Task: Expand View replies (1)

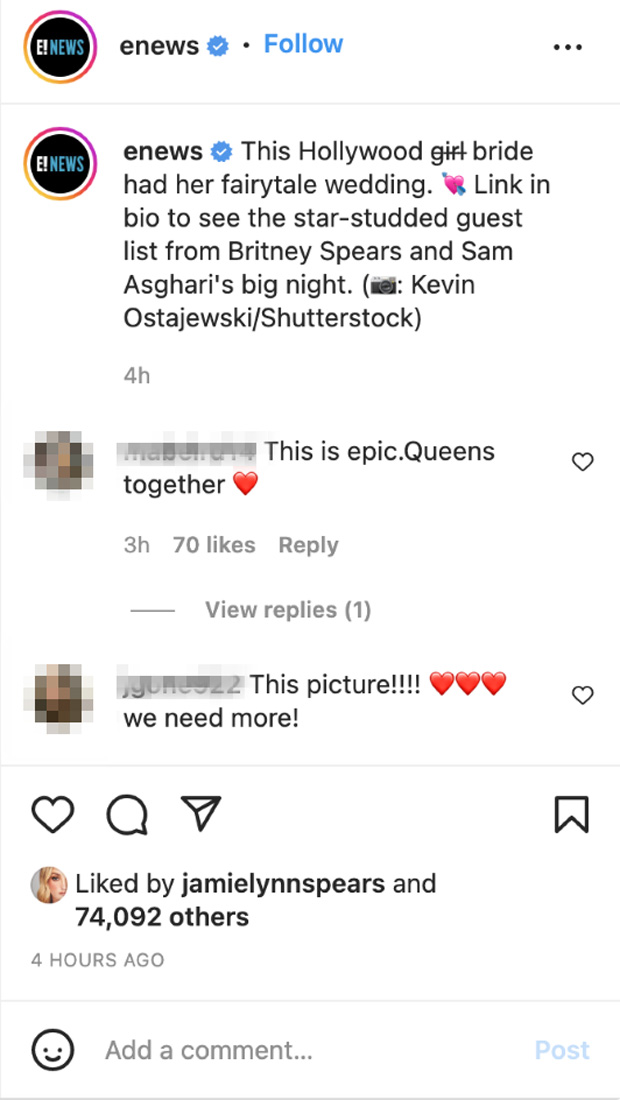Action: coord(287,609)
